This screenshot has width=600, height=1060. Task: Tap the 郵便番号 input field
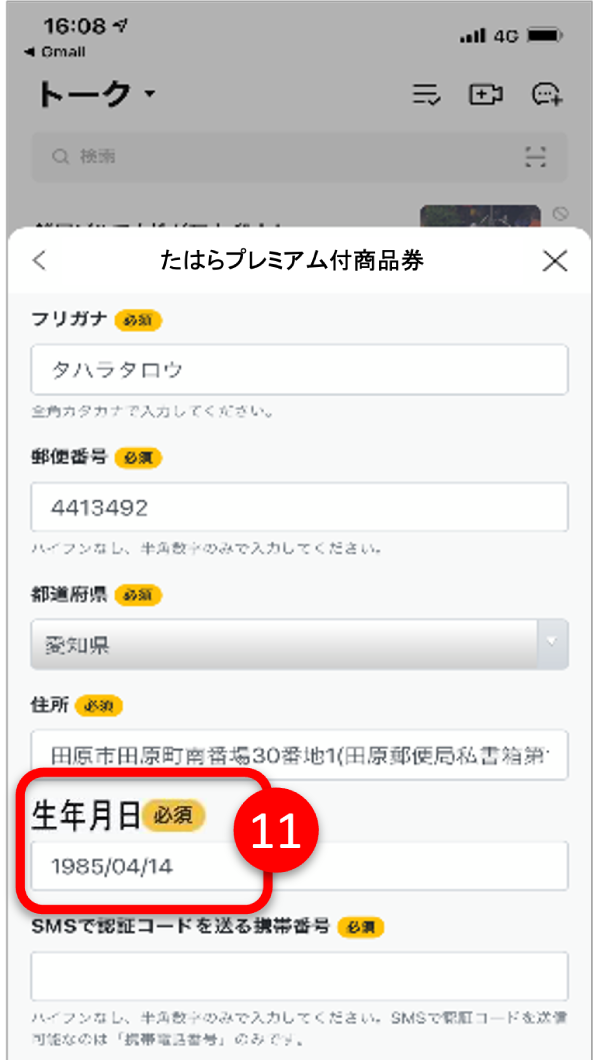299,508
